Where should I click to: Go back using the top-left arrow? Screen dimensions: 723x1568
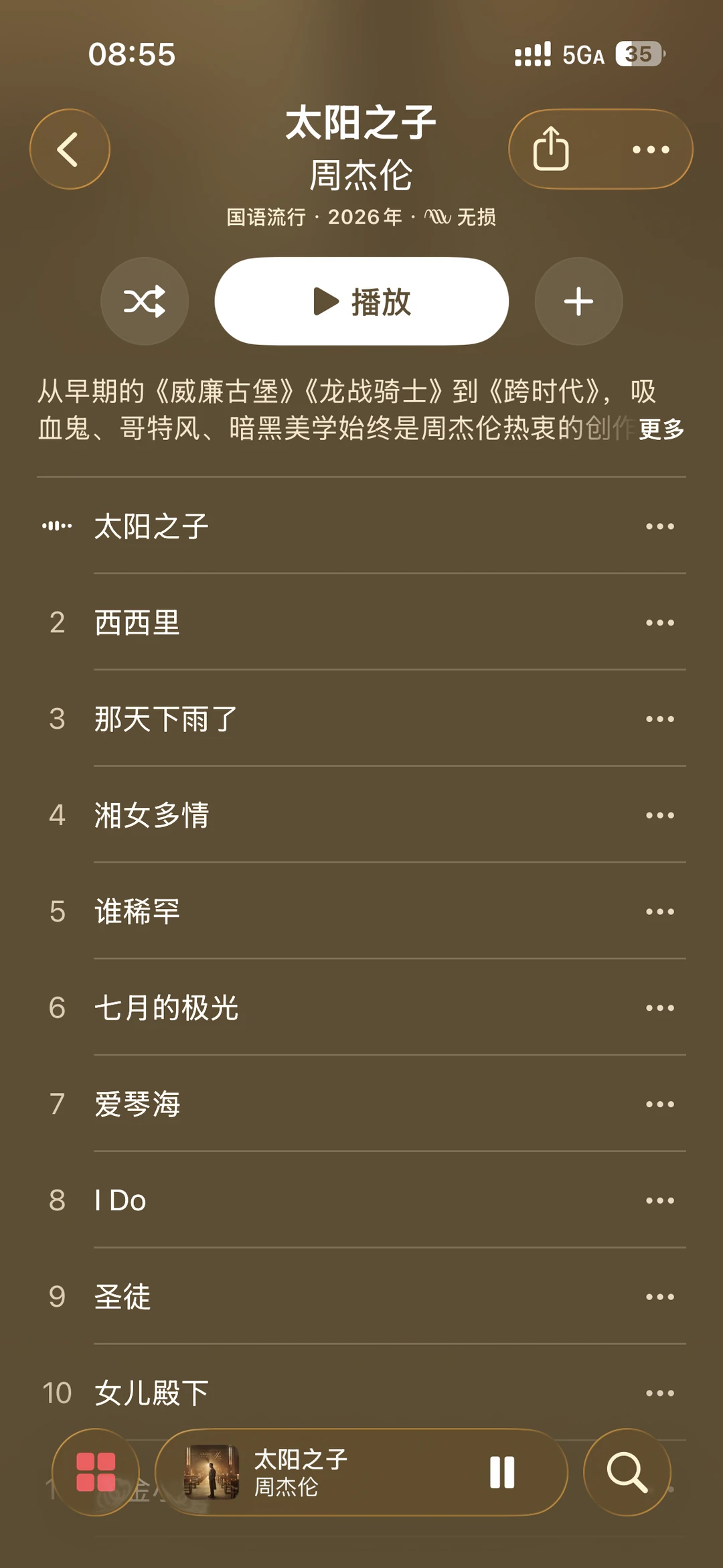click(70, 149)
